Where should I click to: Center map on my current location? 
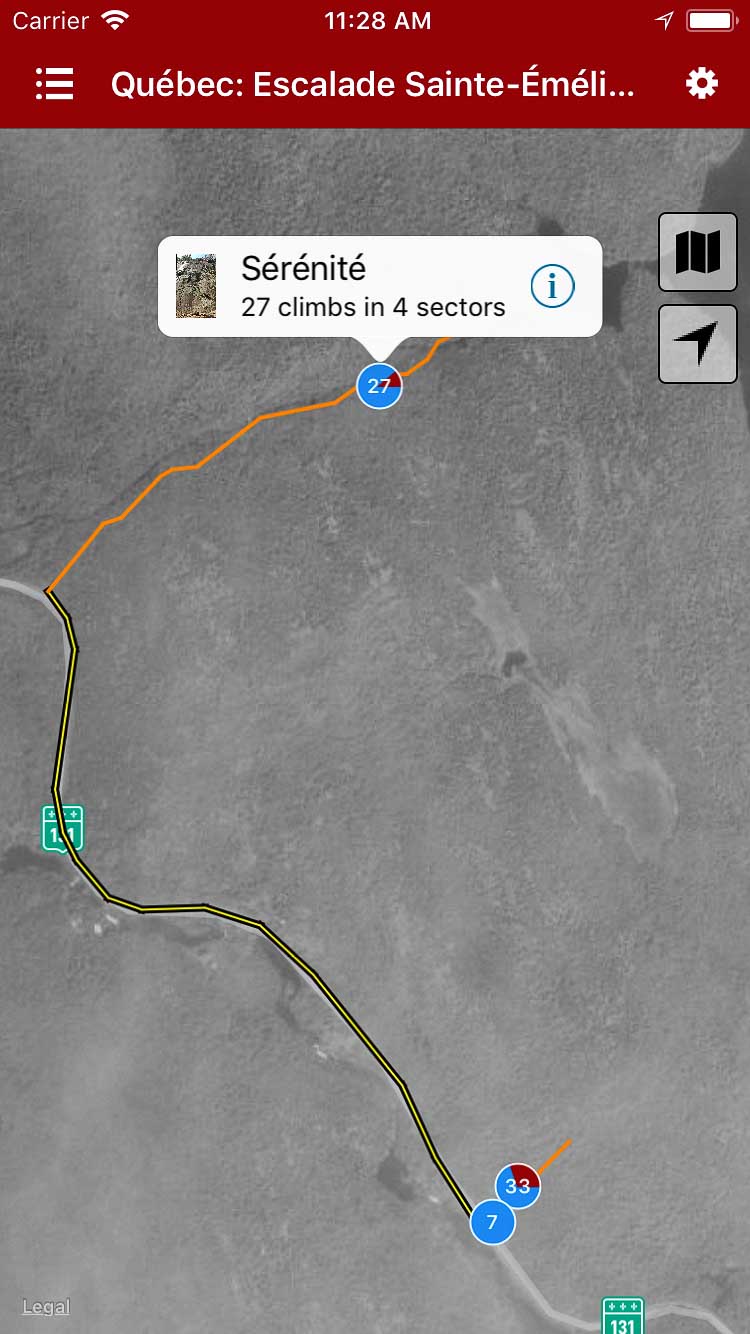(697, 344)
